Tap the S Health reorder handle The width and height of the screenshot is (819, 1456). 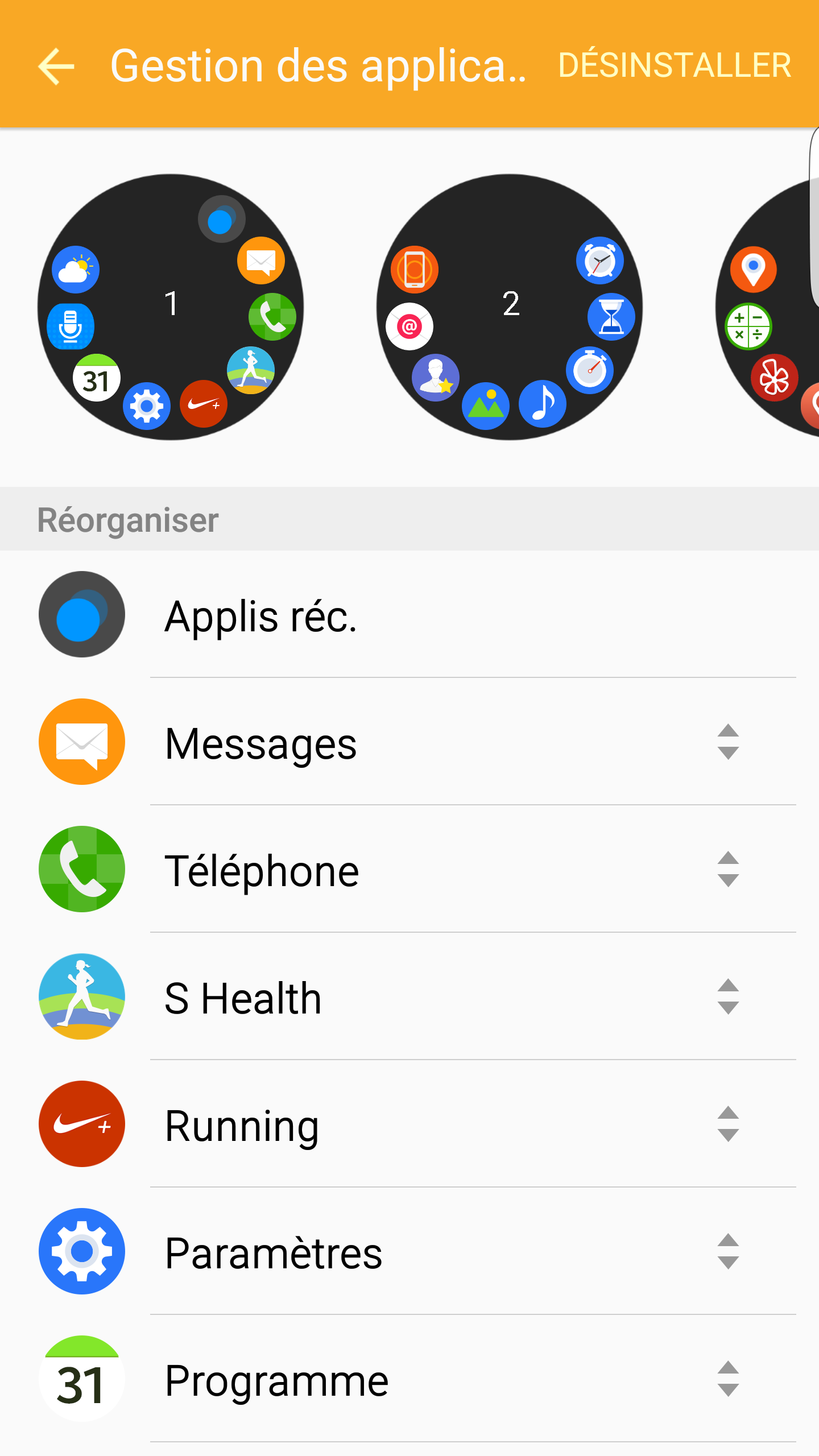tap(728, 996)
